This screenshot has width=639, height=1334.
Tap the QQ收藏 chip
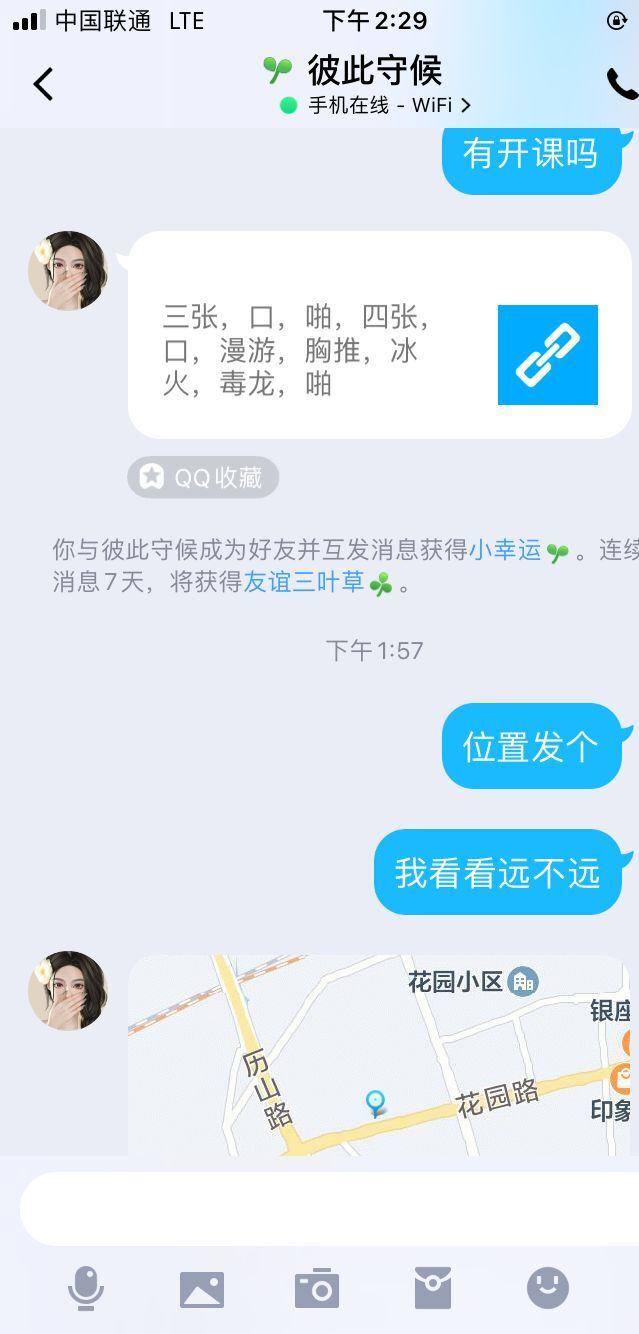click(203, 477)
